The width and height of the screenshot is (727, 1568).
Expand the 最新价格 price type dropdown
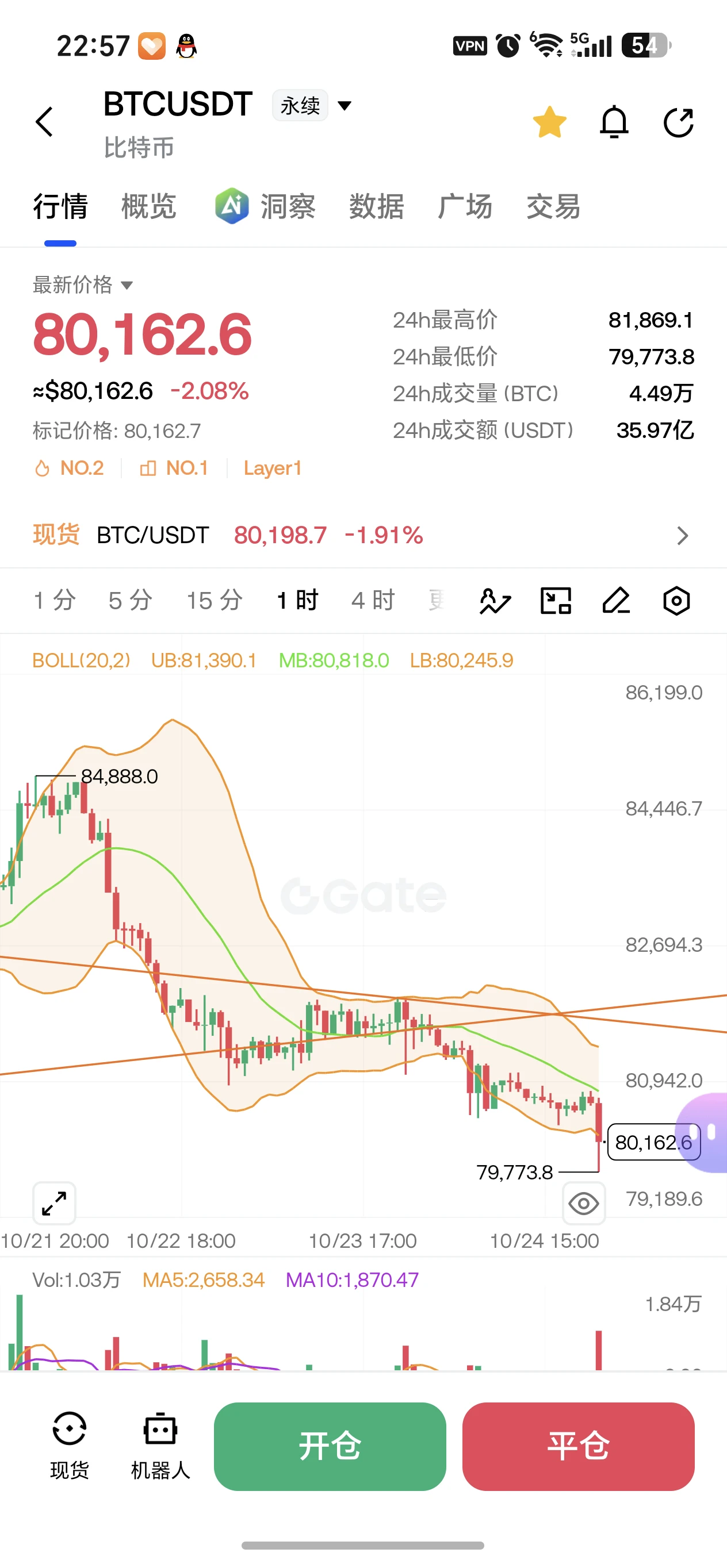coord(82,285)
